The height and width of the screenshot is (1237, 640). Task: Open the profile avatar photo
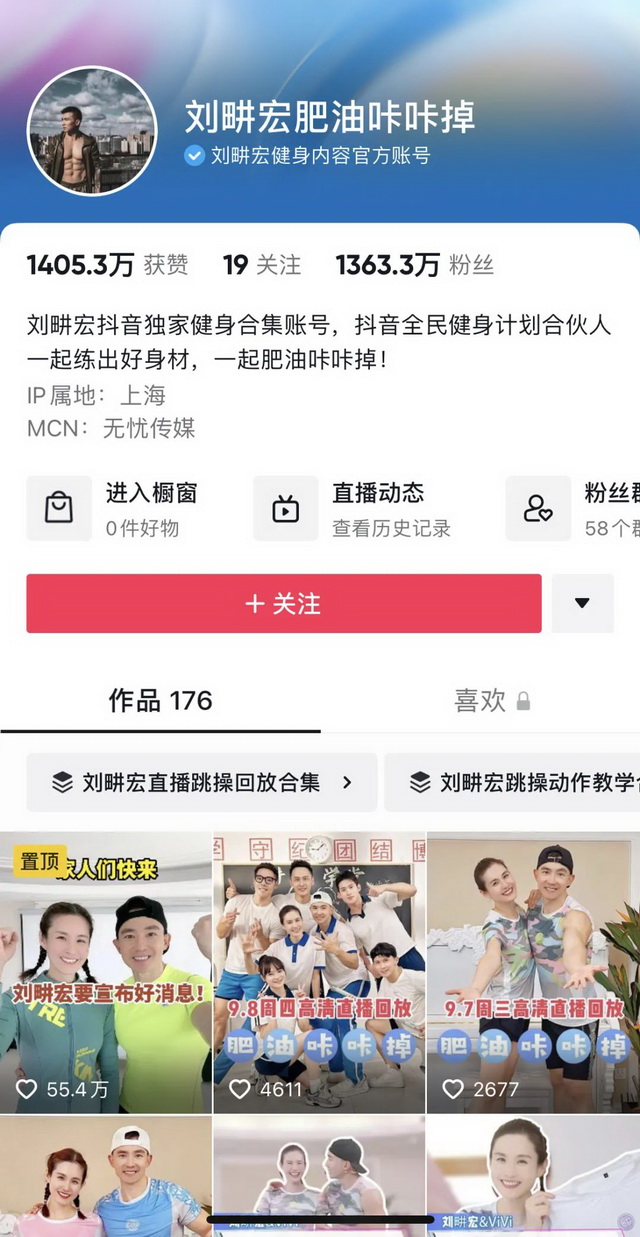92,131
